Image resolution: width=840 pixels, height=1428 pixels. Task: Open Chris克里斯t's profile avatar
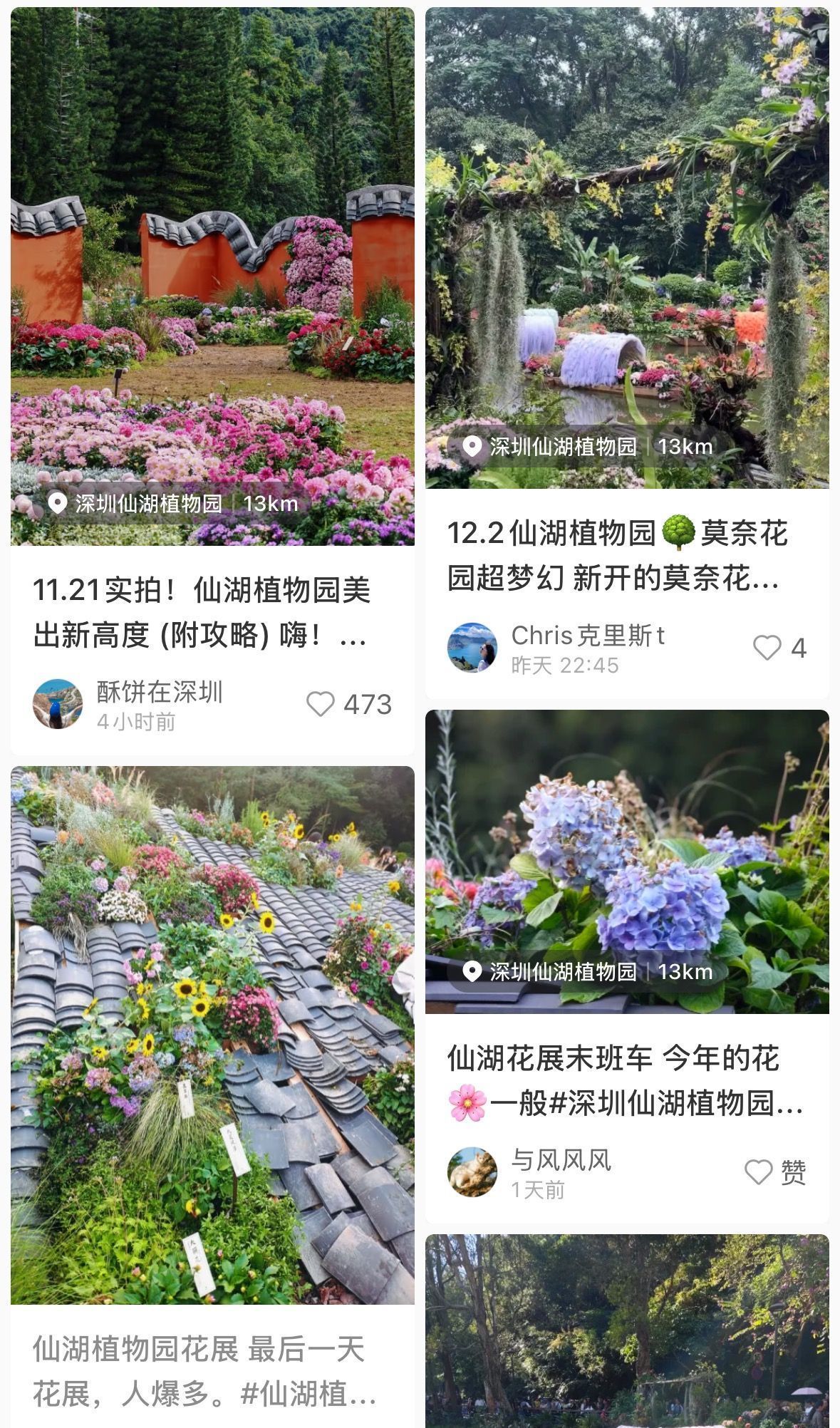[472, 648]
